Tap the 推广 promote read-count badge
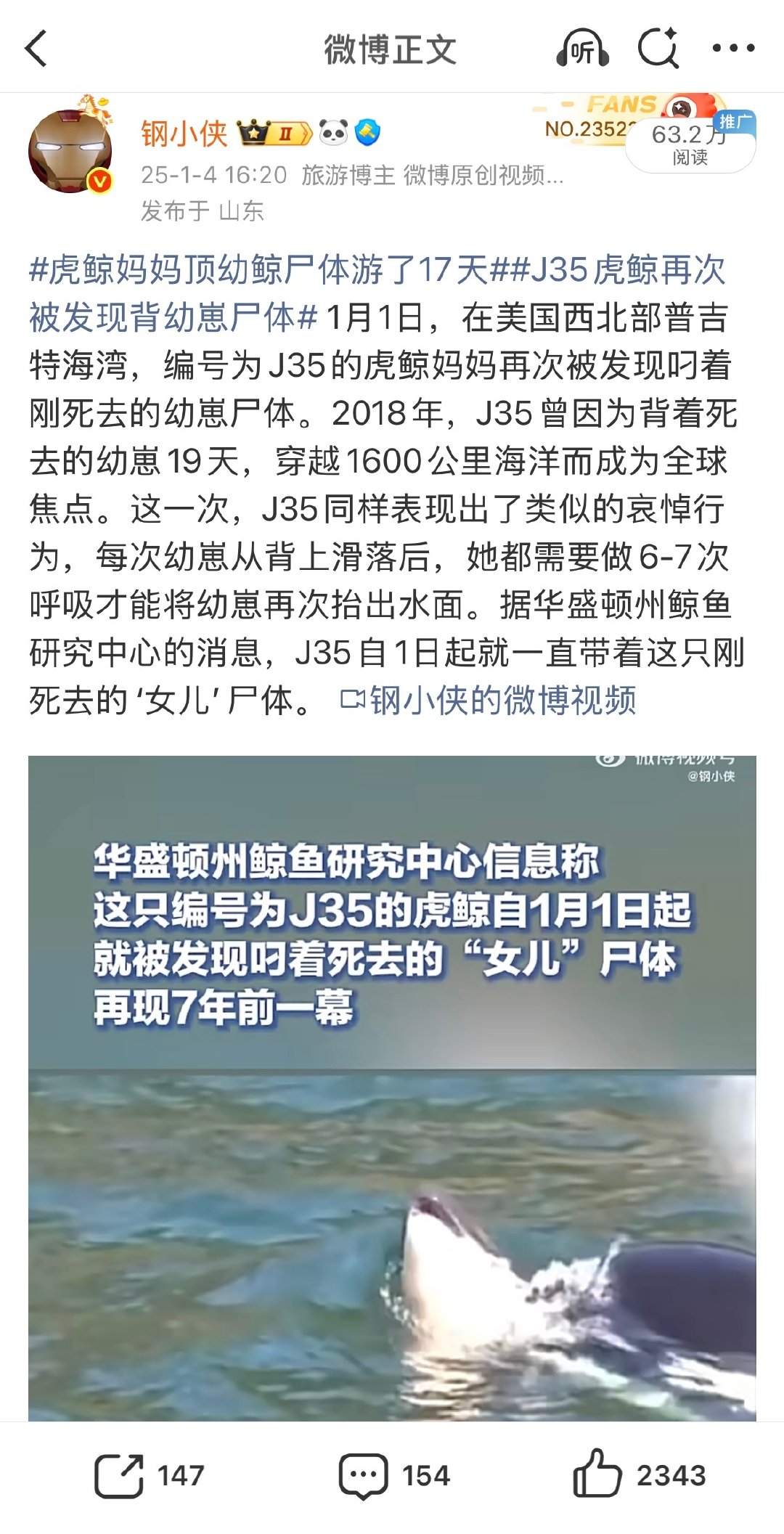 (690, 142)
